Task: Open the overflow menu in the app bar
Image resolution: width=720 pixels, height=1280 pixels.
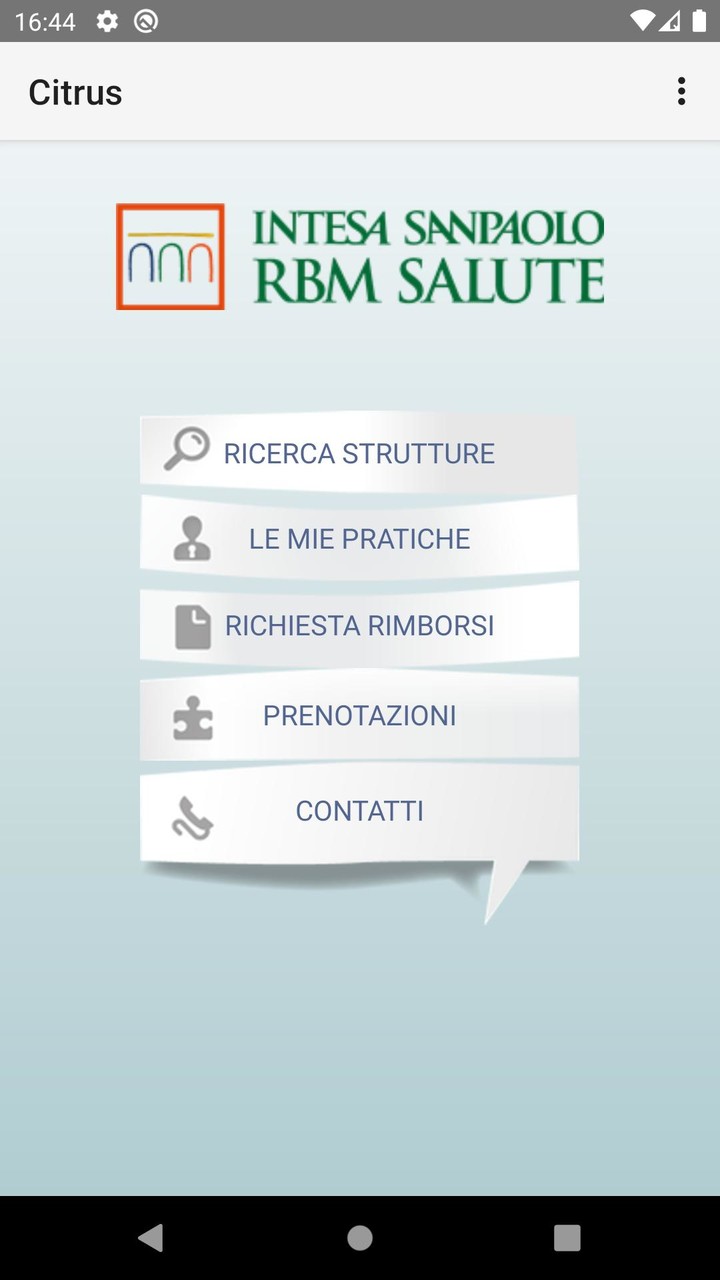Action: click(681, 91)
